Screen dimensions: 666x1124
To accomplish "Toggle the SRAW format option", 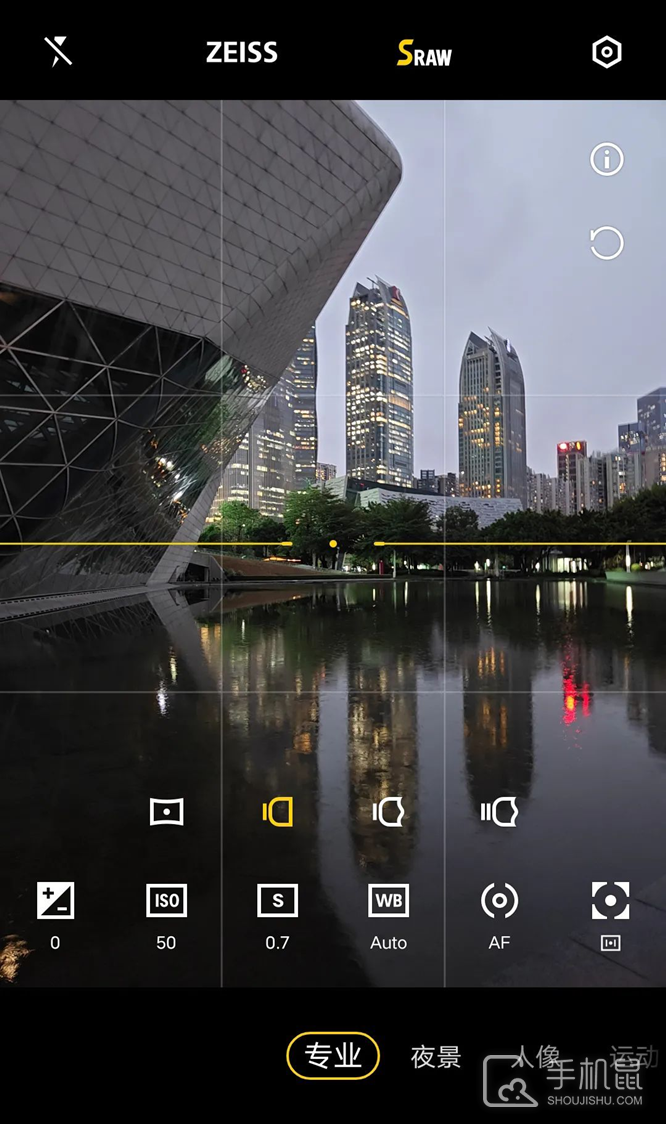I will pos(424,53).
